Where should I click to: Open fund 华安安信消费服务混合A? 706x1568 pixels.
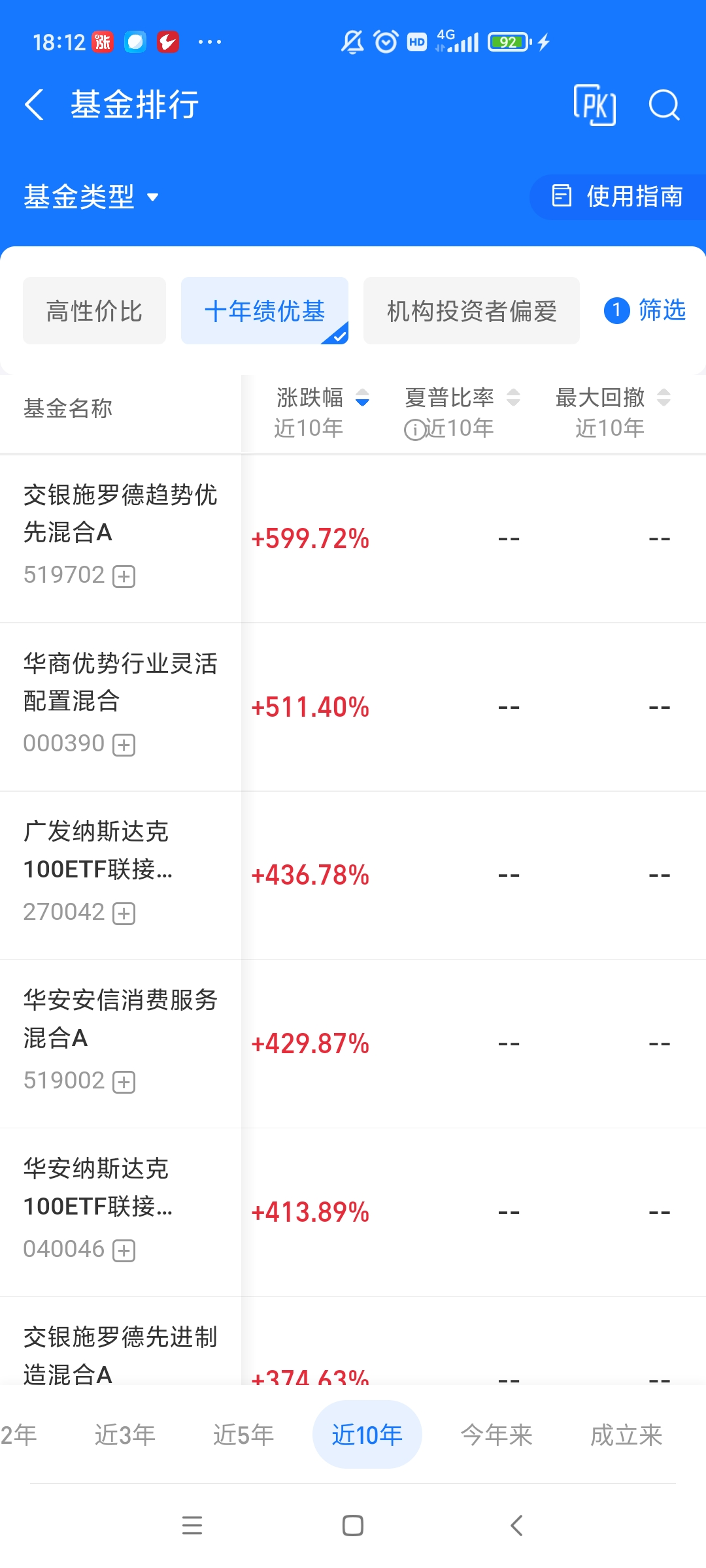120,1019
